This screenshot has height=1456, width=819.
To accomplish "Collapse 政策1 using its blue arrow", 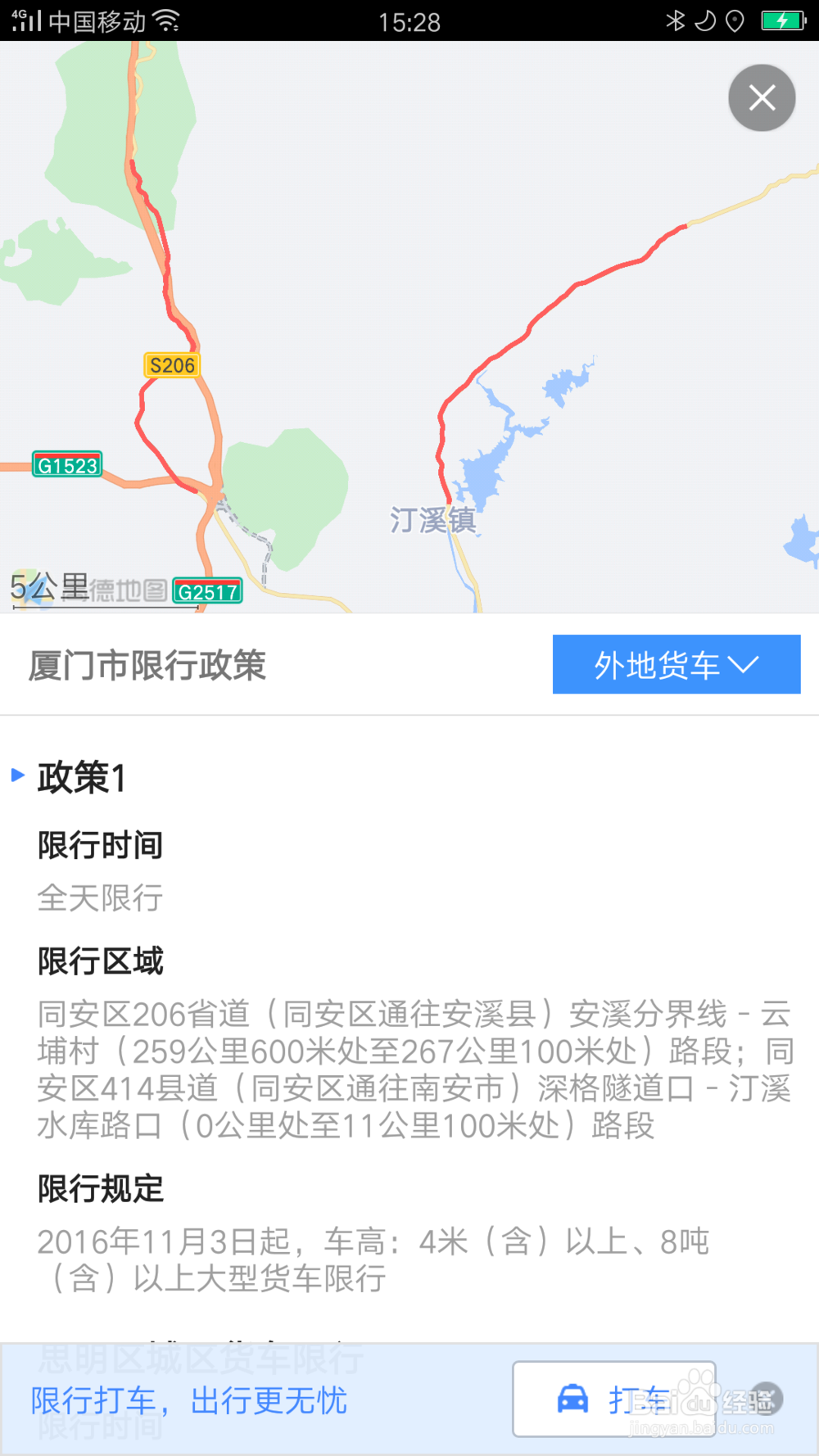I will pyautogui.click(x=18, y=775).
